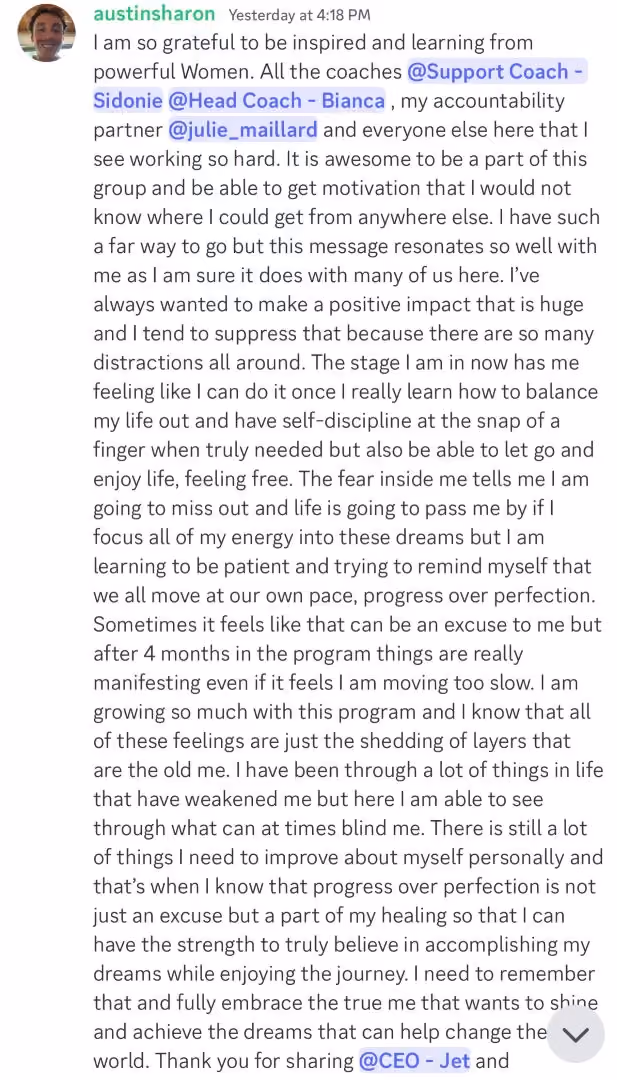The height and width of the screenshot is (1080, 617).
Task: Open the Head Coach - Bianca mention
Action: click(x=276, y=101)
